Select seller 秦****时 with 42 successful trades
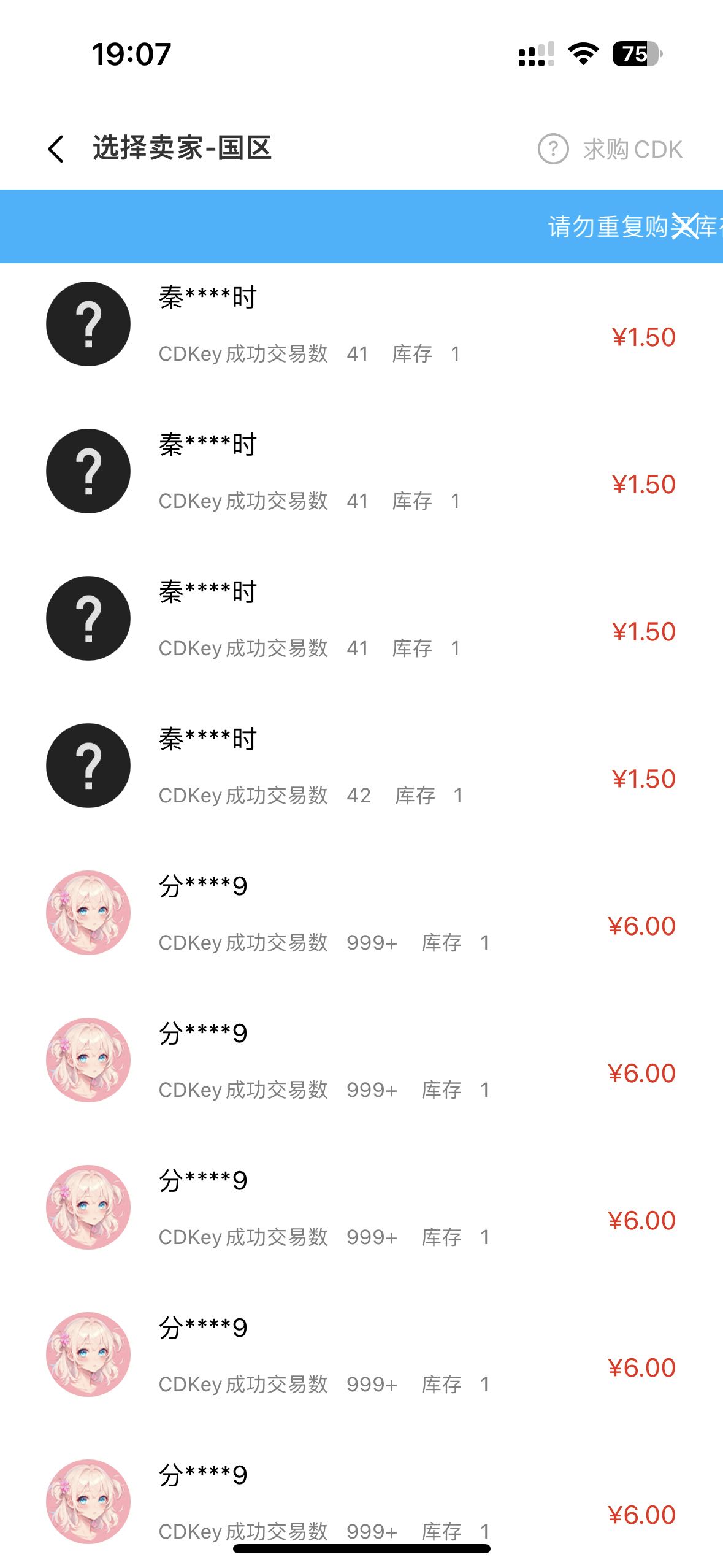Screen dimensions: 723x1568 click(x=361, y=766)
